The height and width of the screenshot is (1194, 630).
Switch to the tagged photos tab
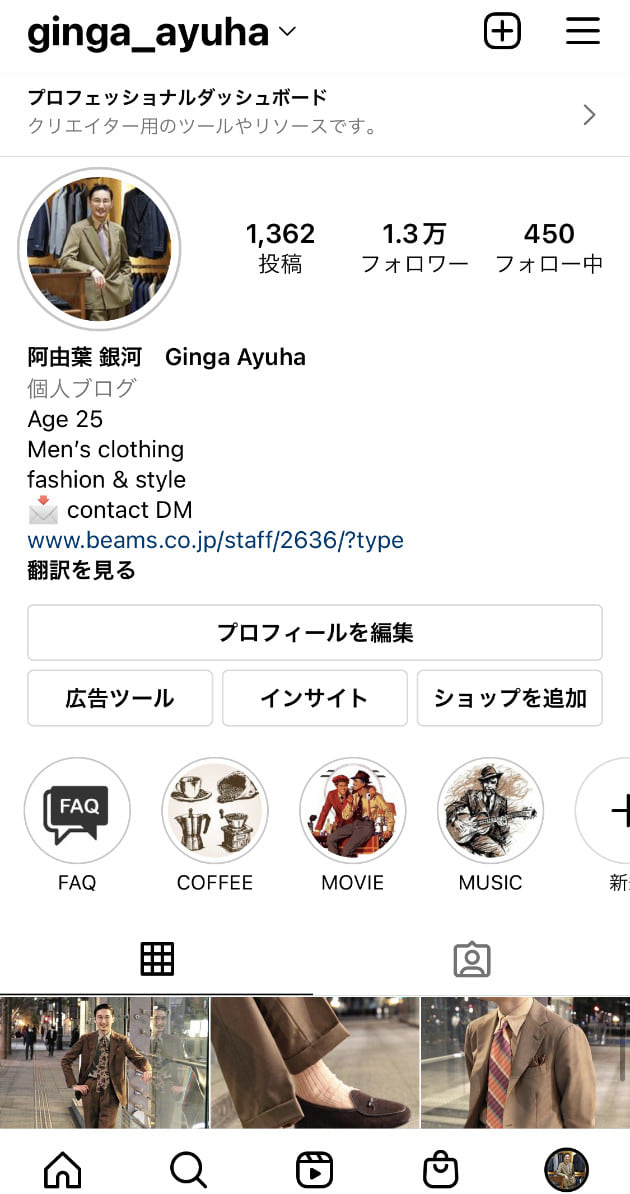471,960
